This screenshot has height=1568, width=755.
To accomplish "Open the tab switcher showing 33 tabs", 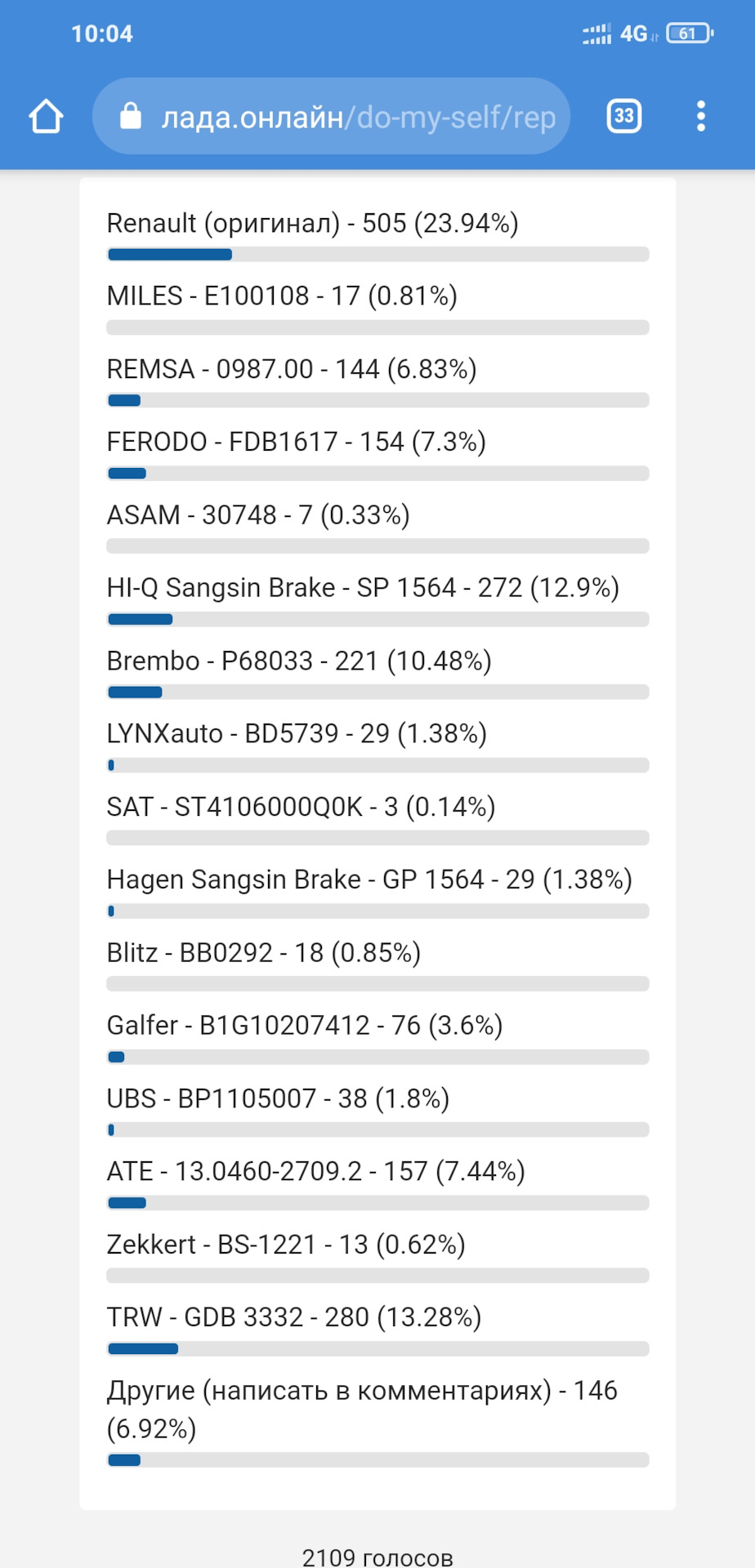I will click(624, 116).
